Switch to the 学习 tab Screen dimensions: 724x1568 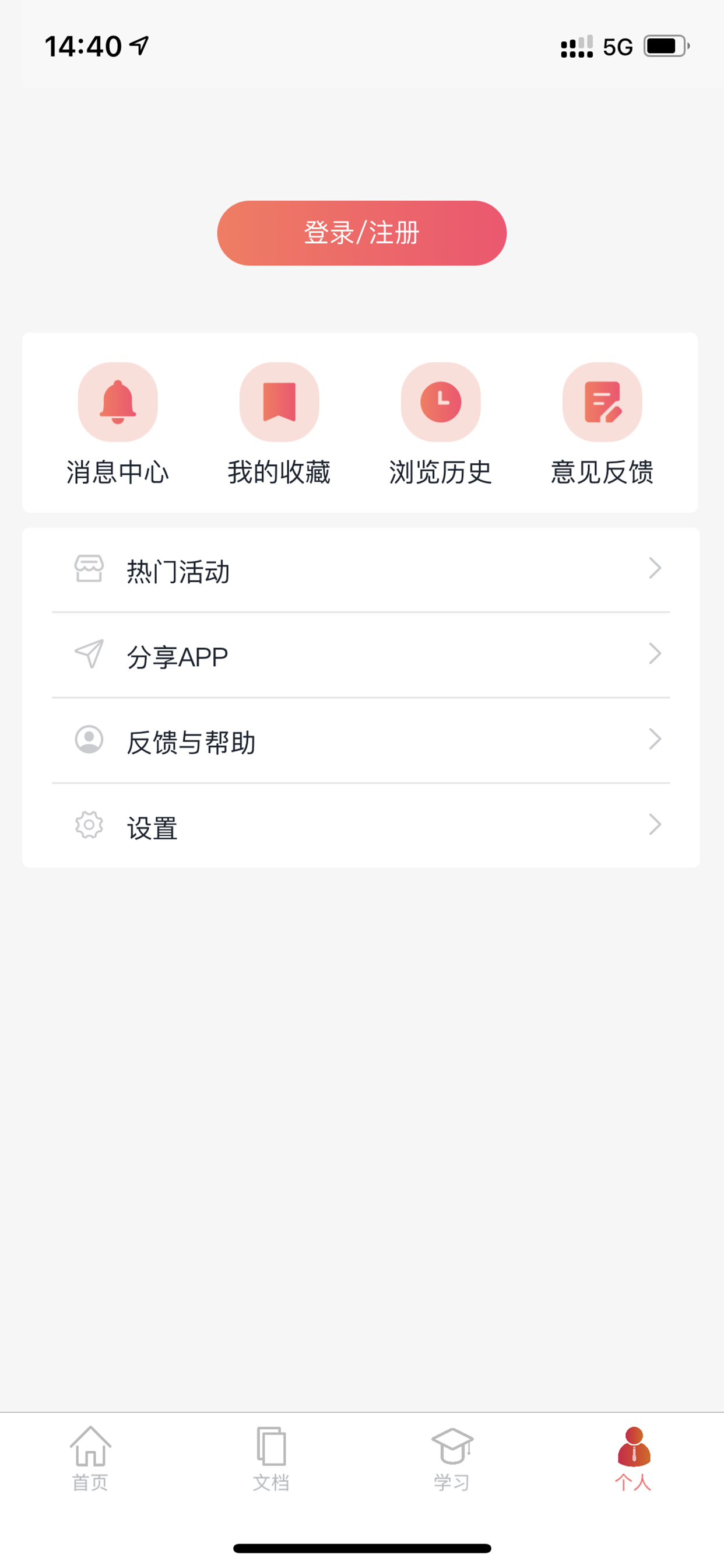coord(452,1458)
